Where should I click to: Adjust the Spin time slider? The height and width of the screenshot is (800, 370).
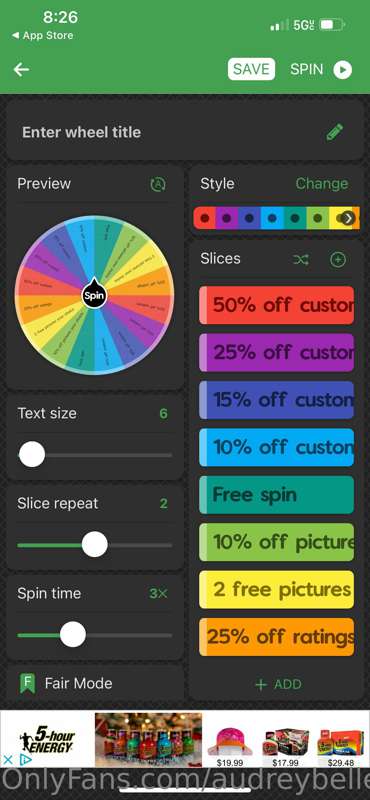click(95, 635)
